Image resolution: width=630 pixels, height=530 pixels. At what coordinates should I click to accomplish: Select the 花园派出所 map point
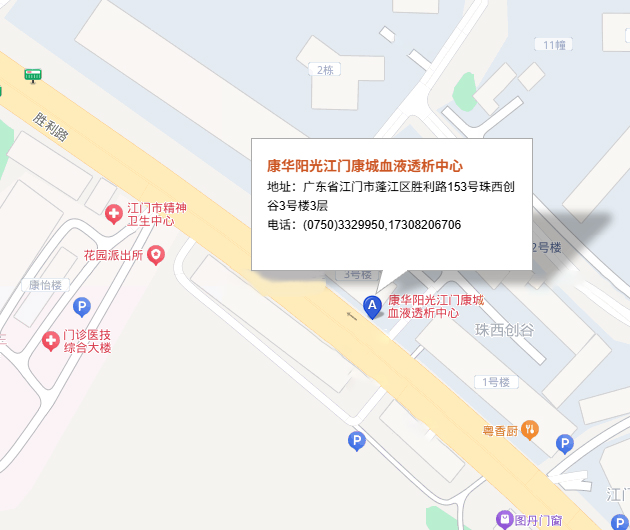tap(156, 256)
